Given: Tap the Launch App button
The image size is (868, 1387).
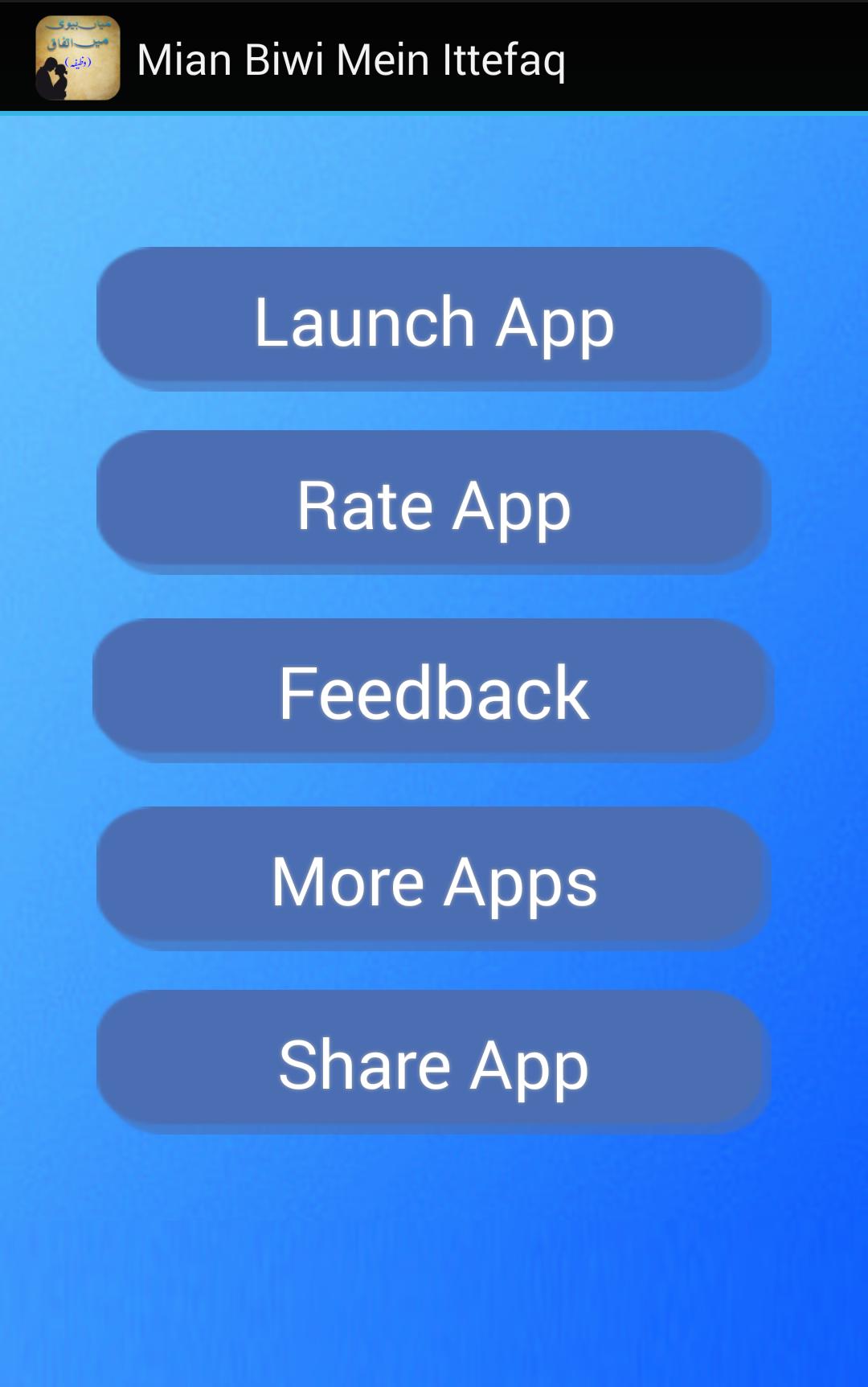Looking at the screenshot, I should [434, 318].
